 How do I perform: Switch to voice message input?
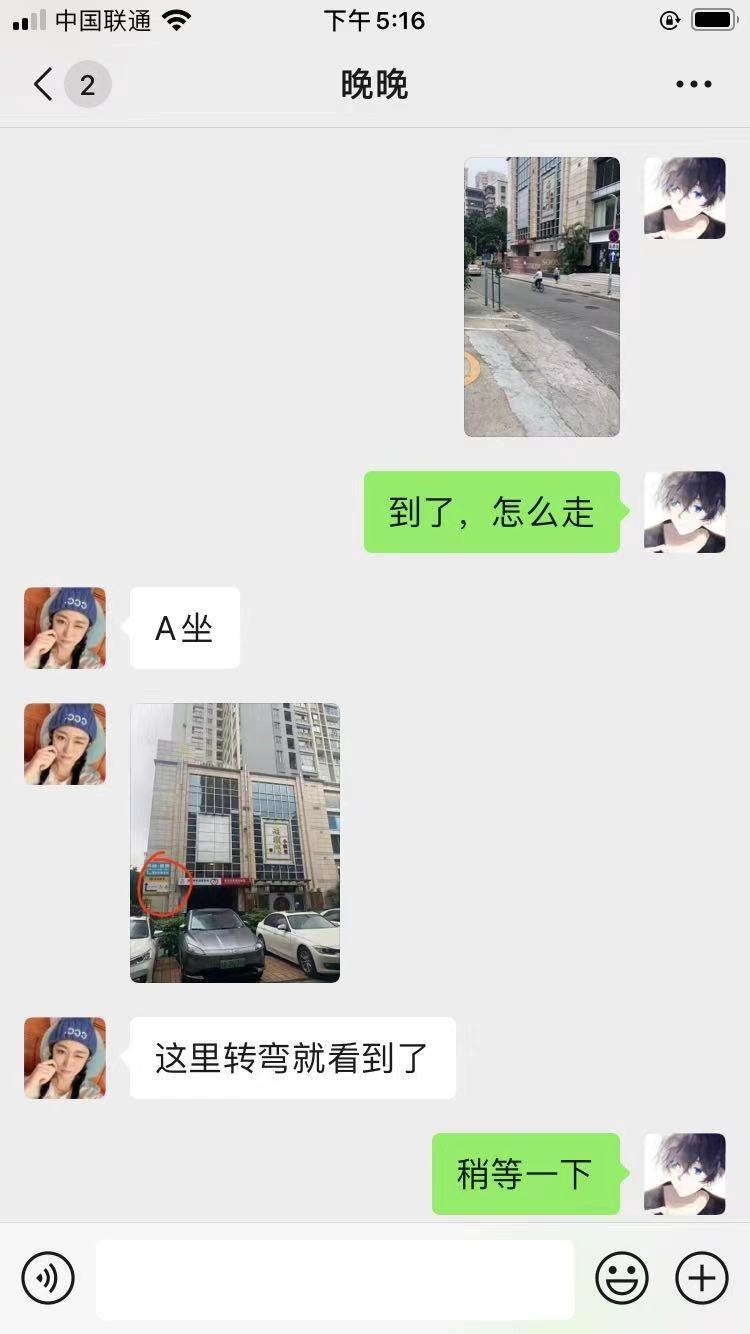click(48, 1277)
